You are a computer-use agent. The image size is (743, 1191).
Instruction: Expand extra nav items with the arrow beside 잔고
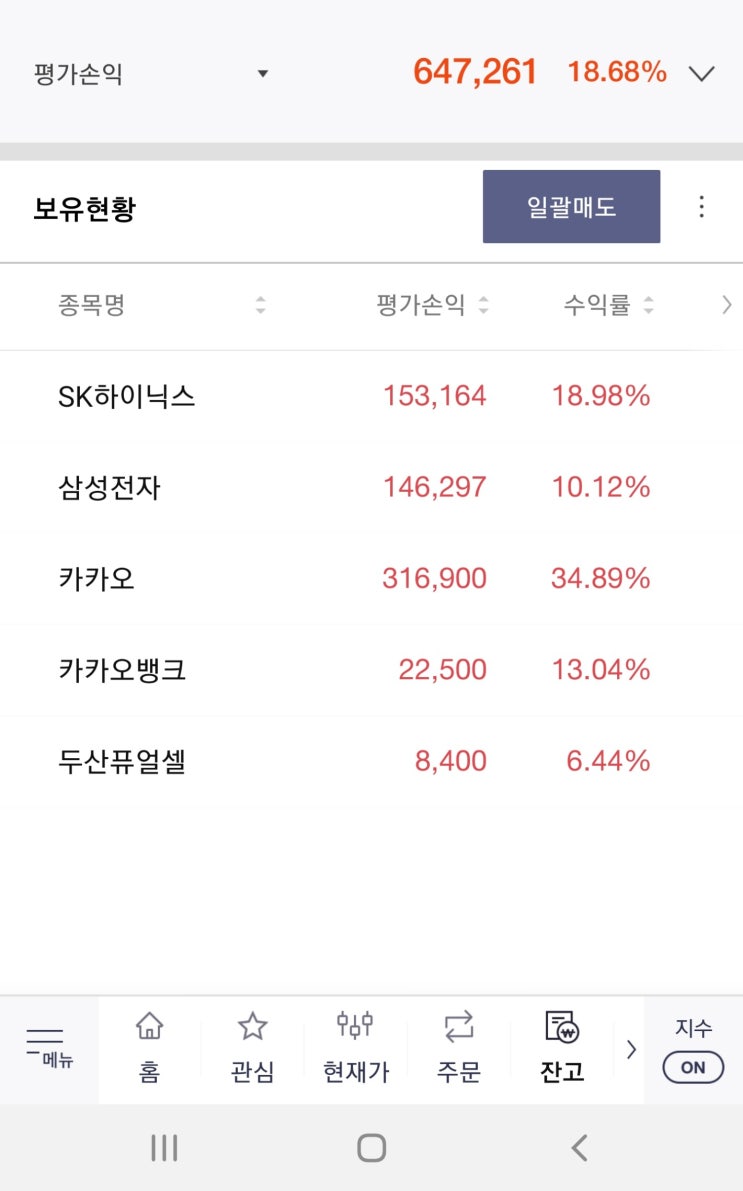630,1050
